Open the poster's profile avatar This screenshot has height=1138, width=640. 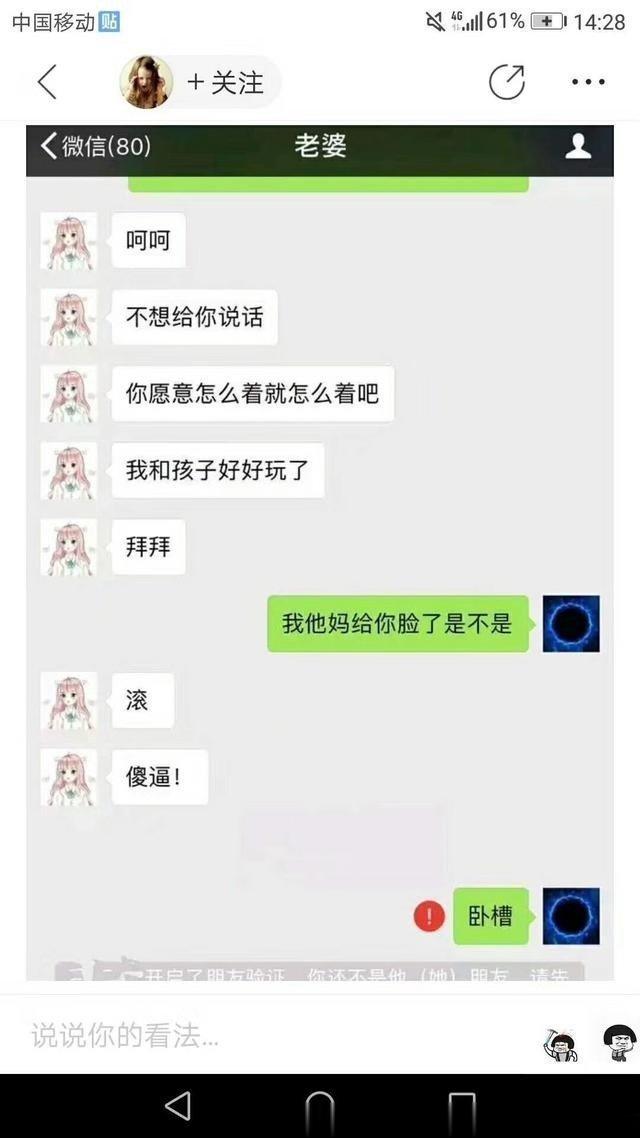(147, 82)
